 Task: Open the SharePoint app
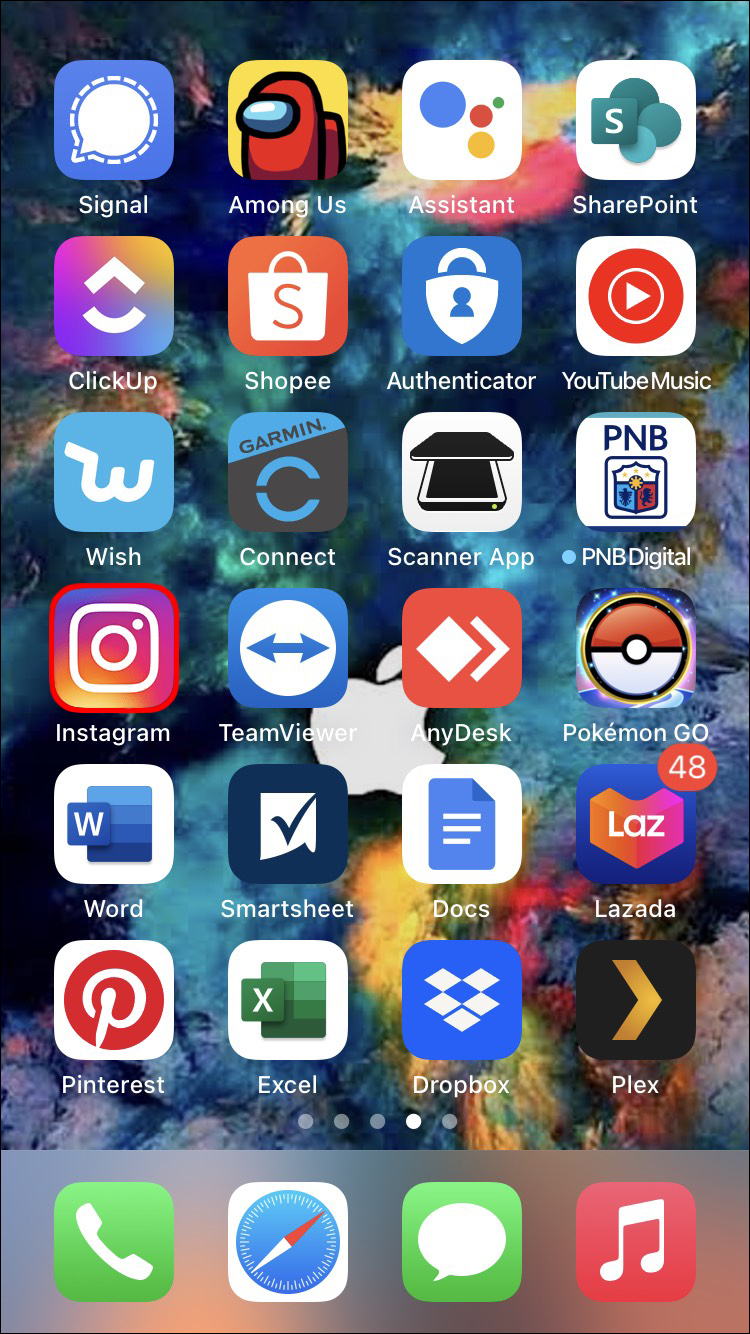(636, 120)
